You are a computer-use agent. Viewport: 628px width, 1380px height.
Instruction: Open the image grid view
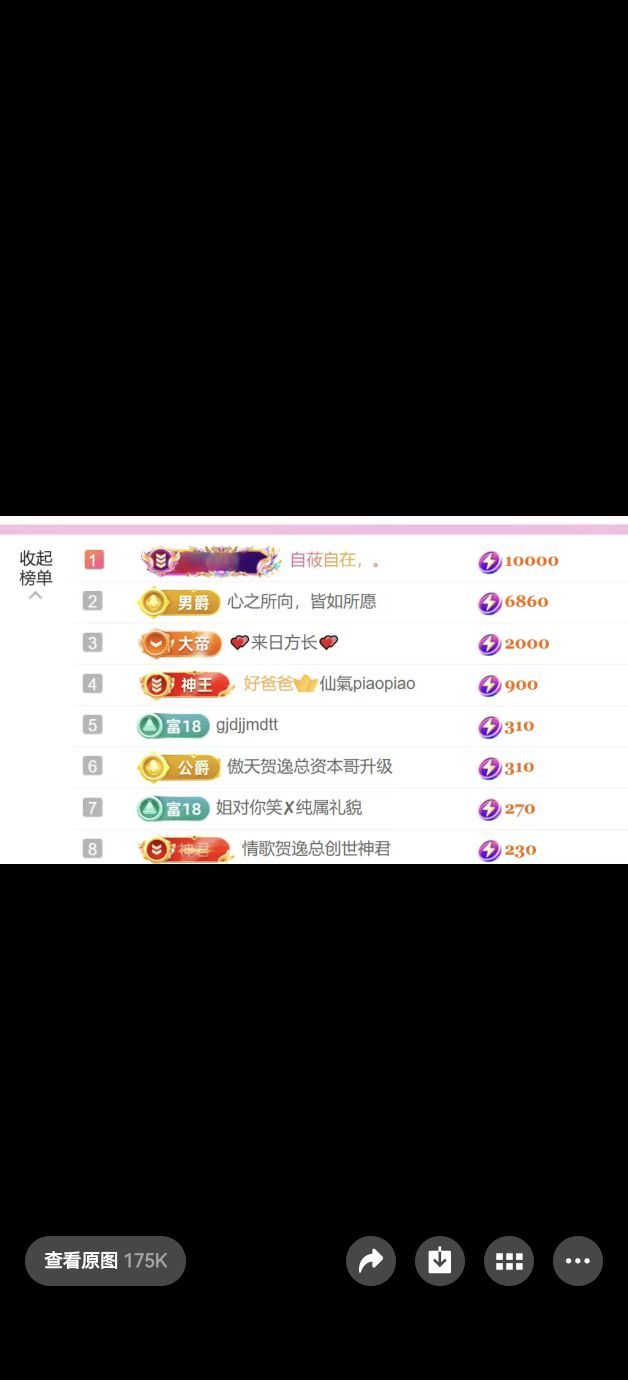pyautogui.click(x=509, y=1261)
